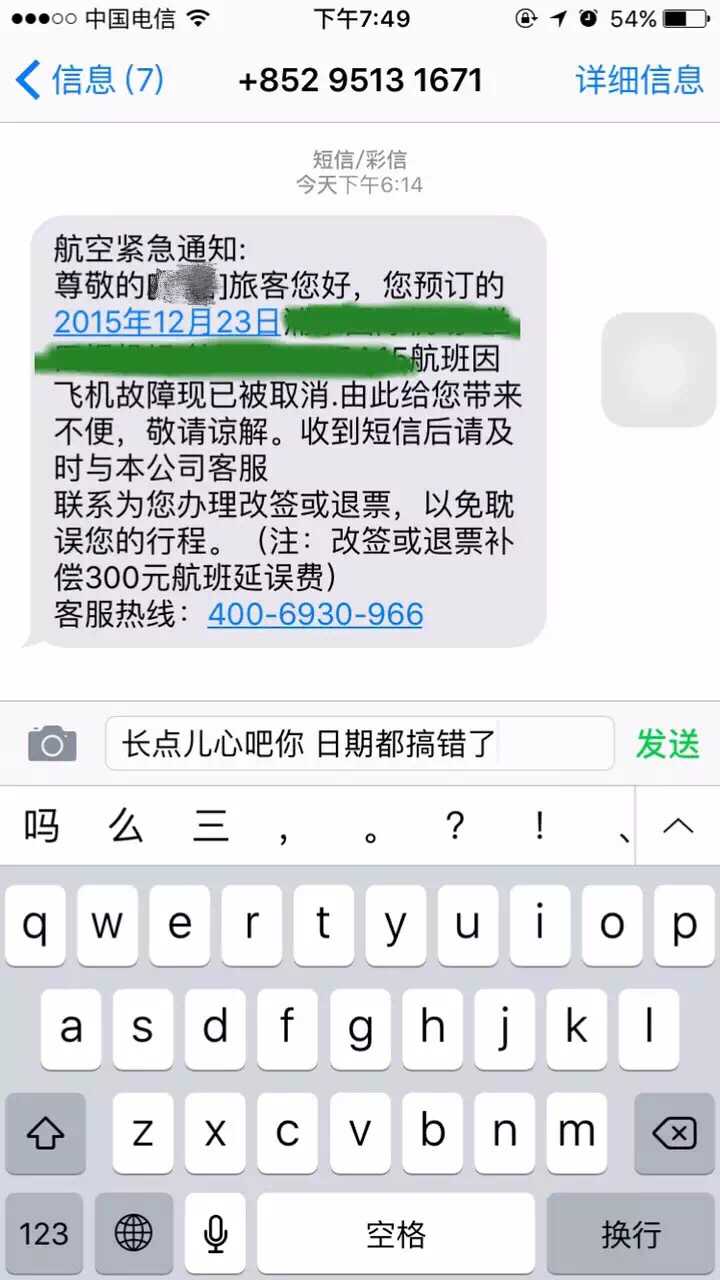Tap the AssistiveTouch floating button
Image resolution: width=720 pixels, height=1280 pixels.
coord(658,369)
